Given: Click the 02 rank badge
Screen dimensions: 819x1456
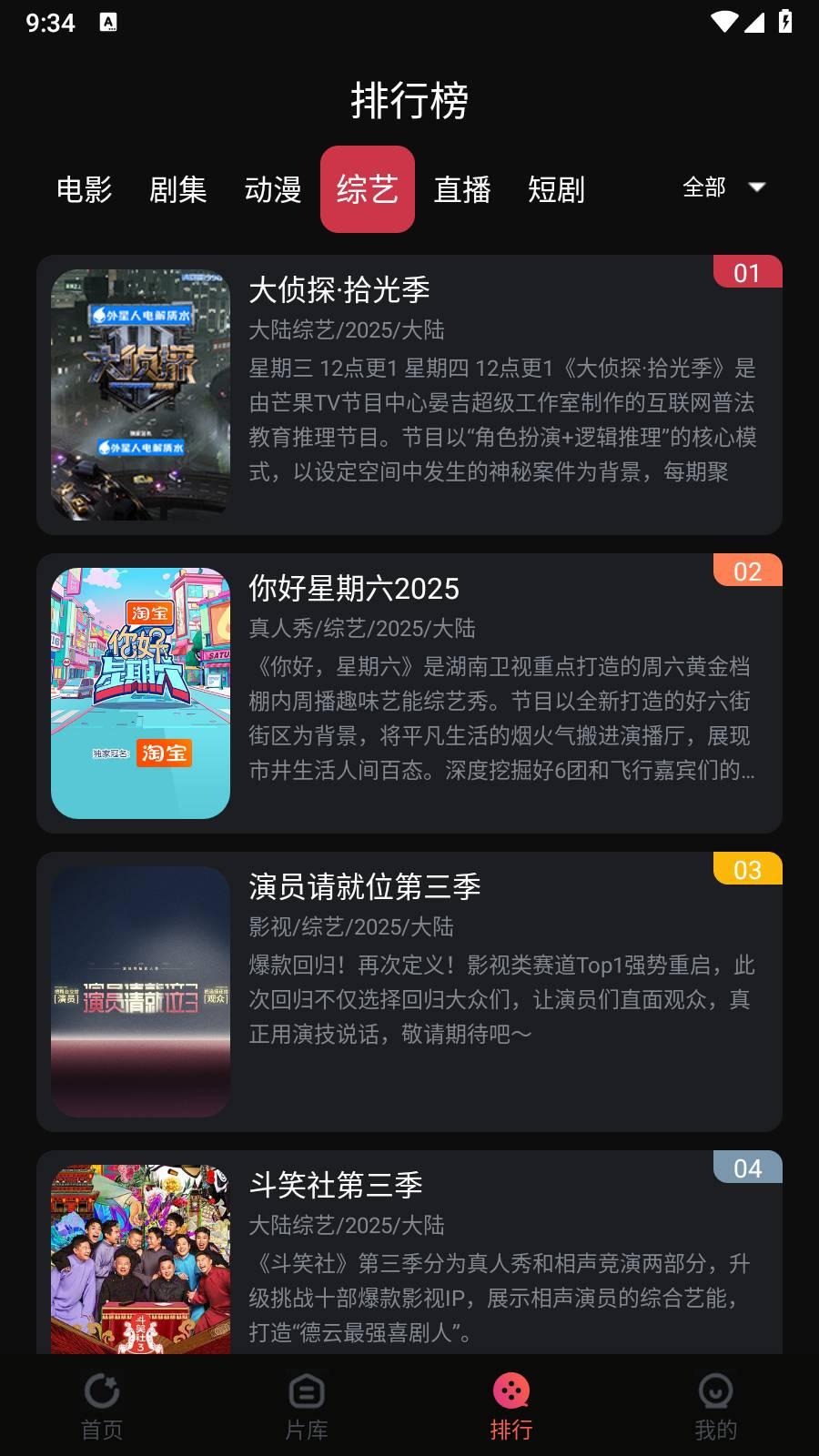Looking at the screenshot, I should tap(747, 571).
